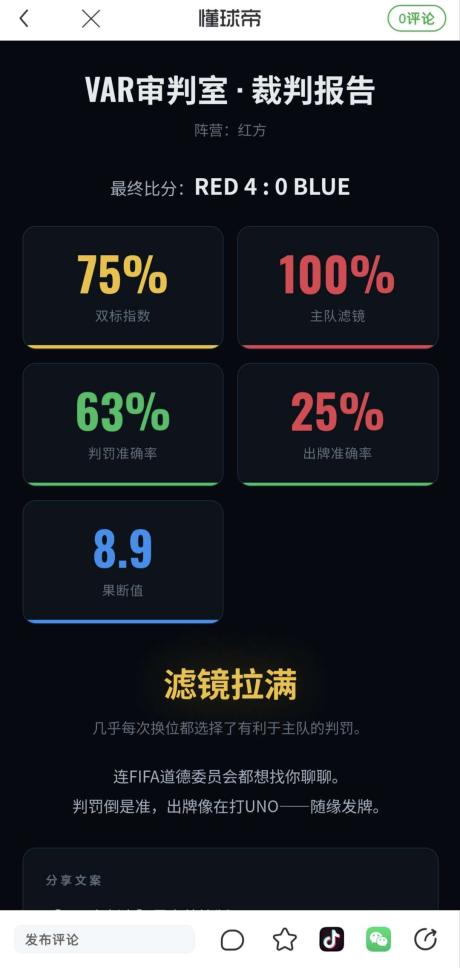Open the share arrow icon
The image size is (460, 968).
pos(425,939)
